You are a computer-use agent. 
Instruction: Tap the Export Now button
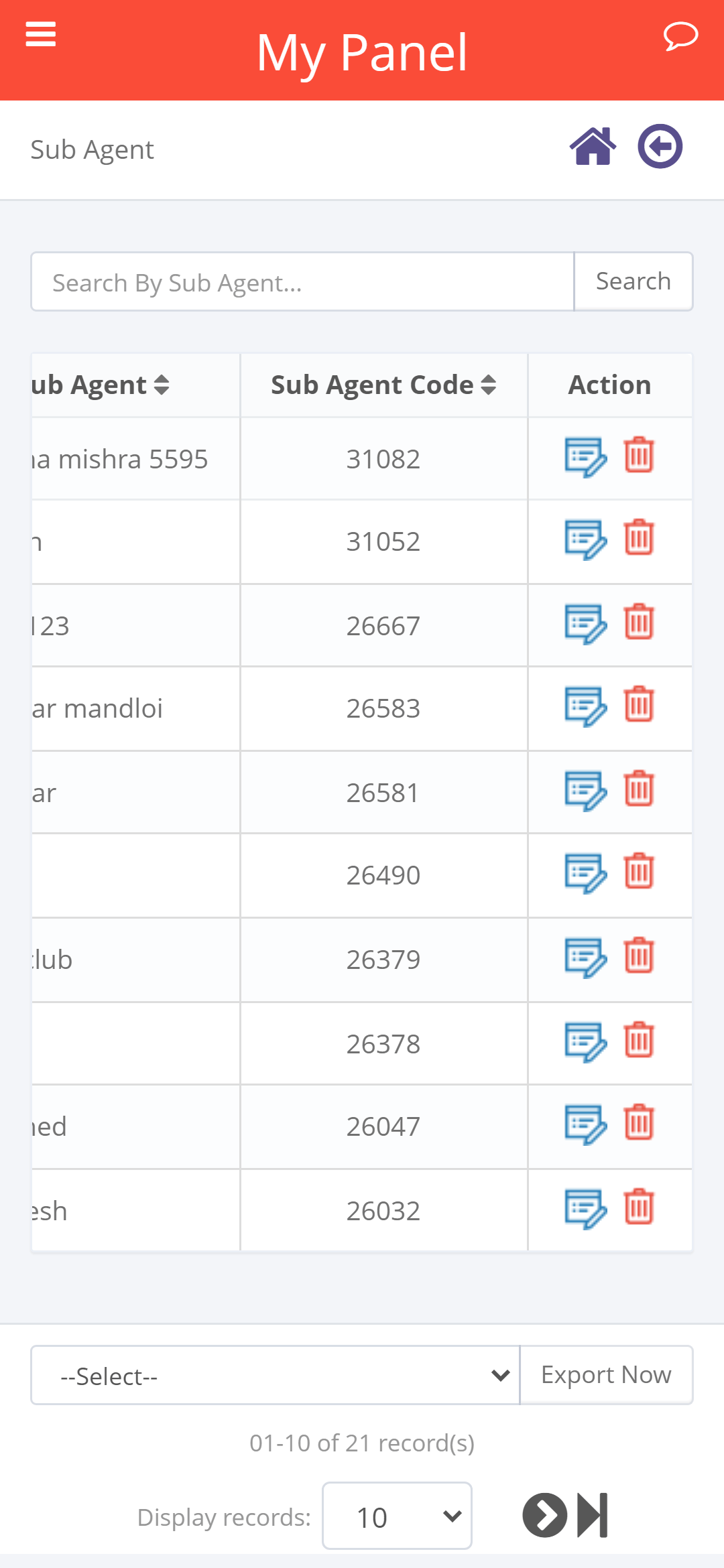[606, 1376]
